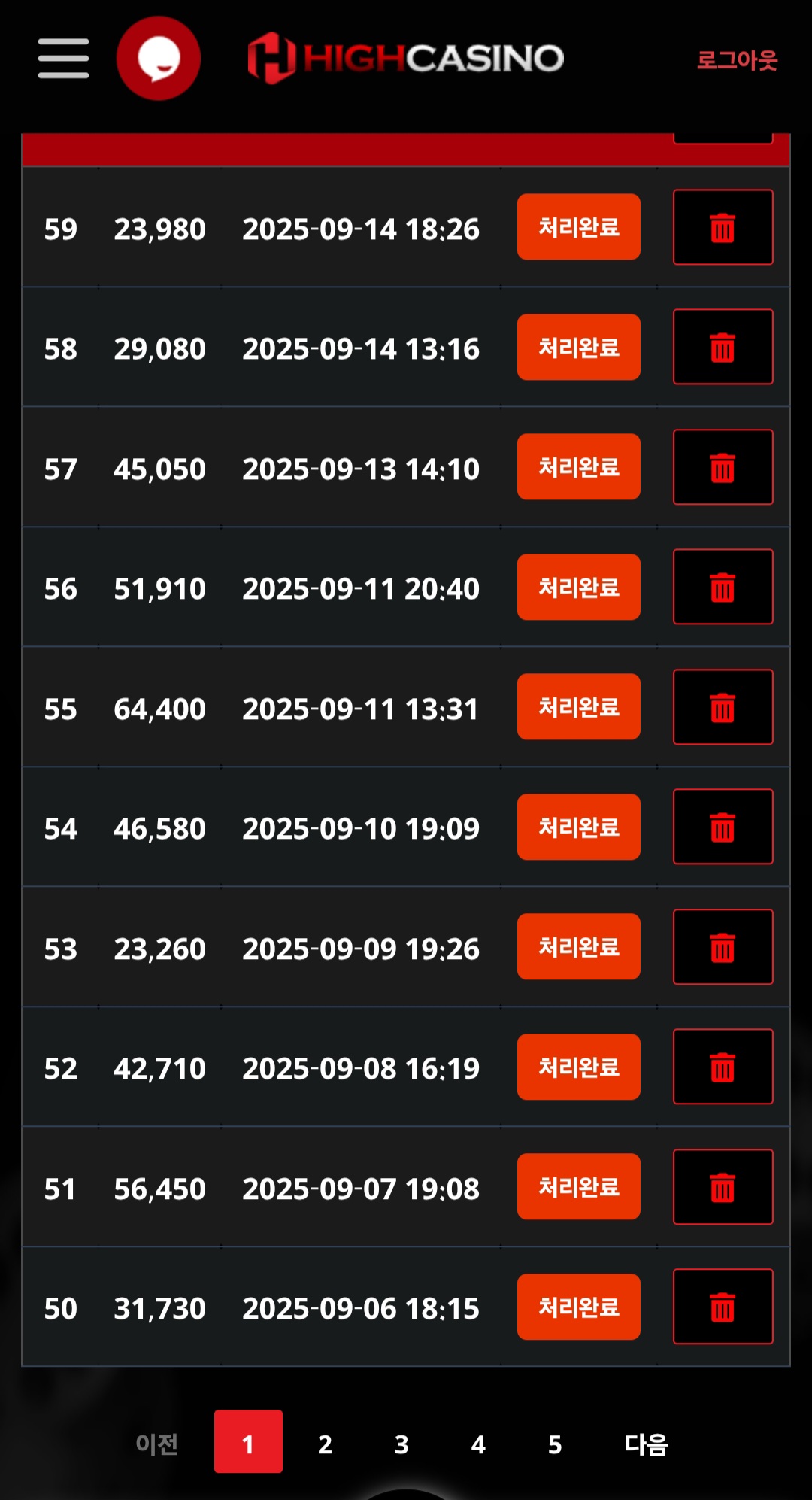
Task: Go to page 2
Action: point(325,1444)
